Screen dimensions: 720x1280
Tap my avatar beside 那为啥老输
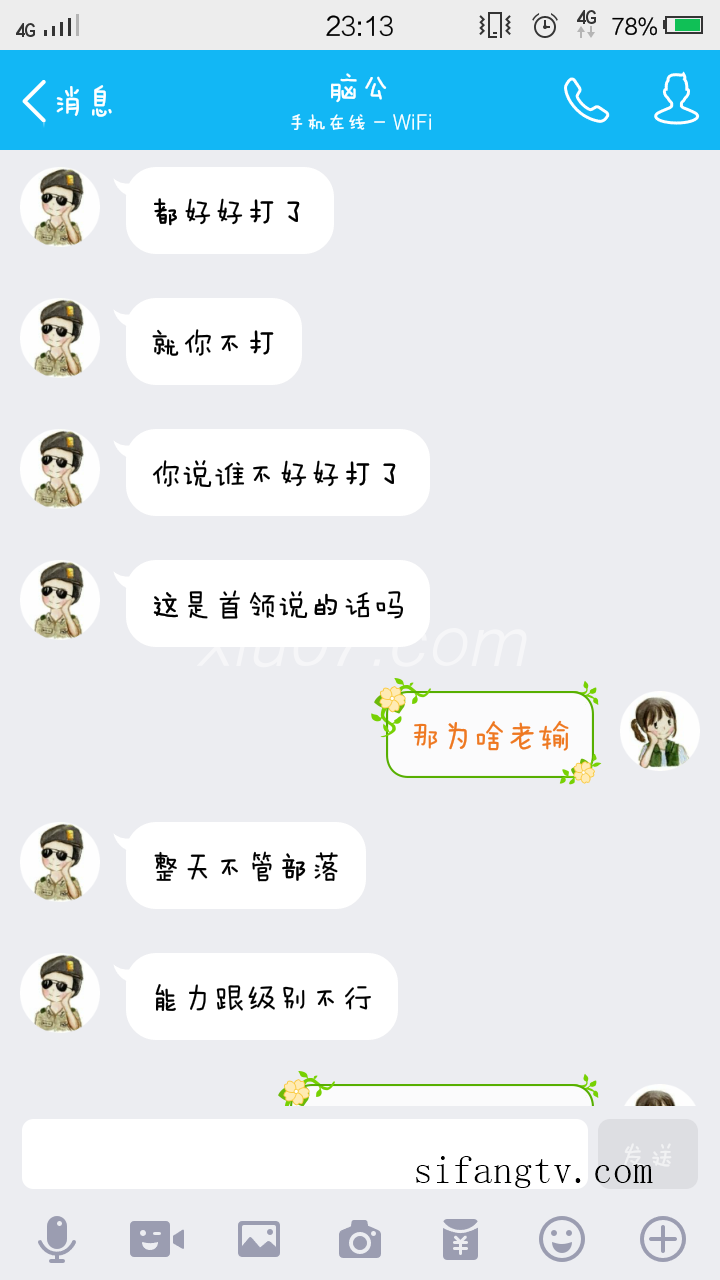[660, 731]
